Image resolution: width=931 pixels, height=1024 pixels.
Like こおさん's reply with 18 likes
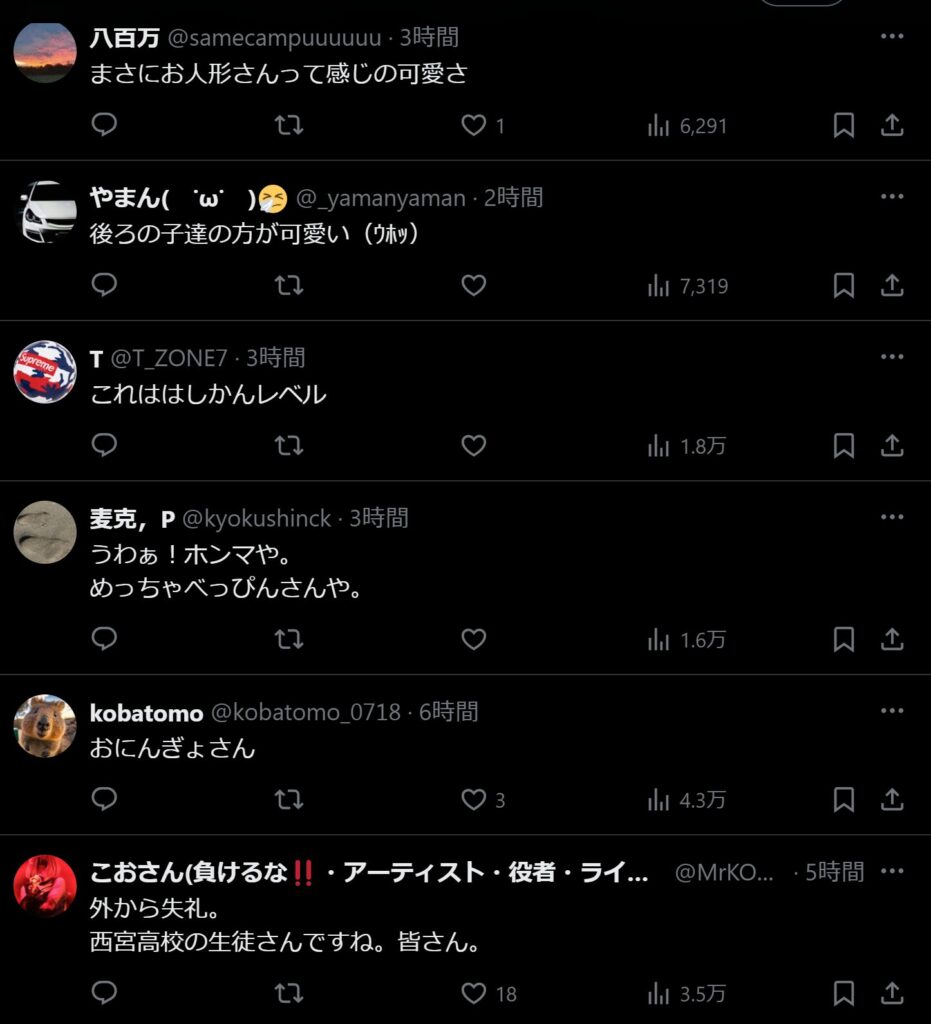click(473, 994)
